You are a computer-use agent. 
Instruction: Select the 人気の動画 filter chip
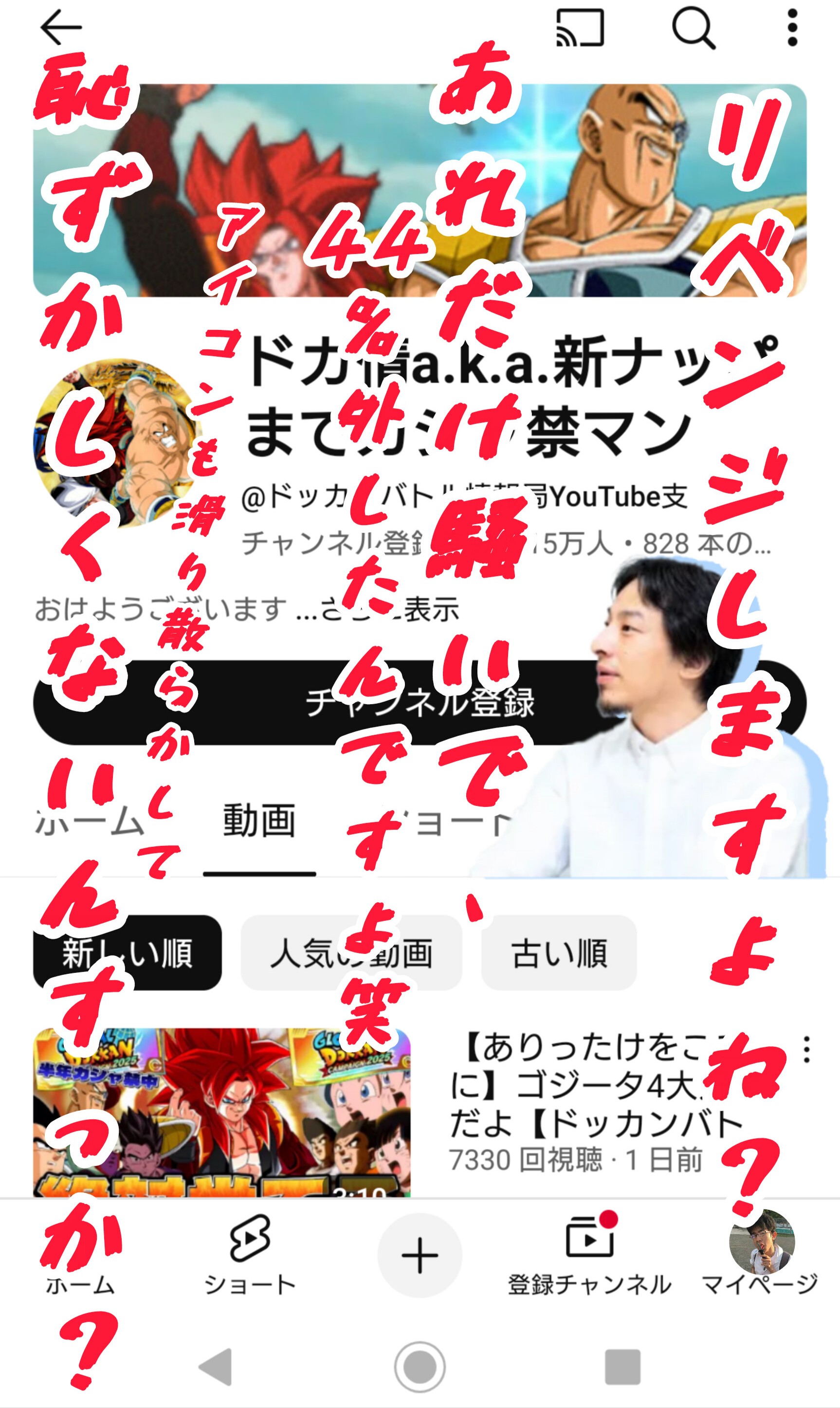[351, 952]
